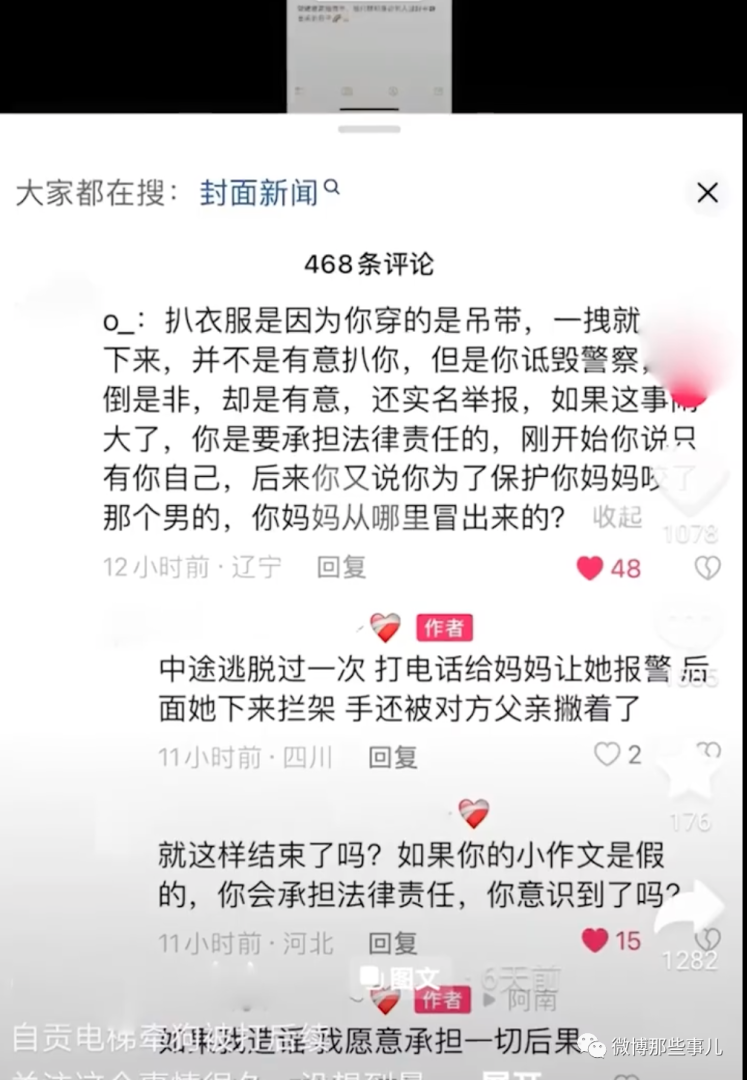
Task: Reply to the comment from 辽宁
Action: tap(342, 567)
